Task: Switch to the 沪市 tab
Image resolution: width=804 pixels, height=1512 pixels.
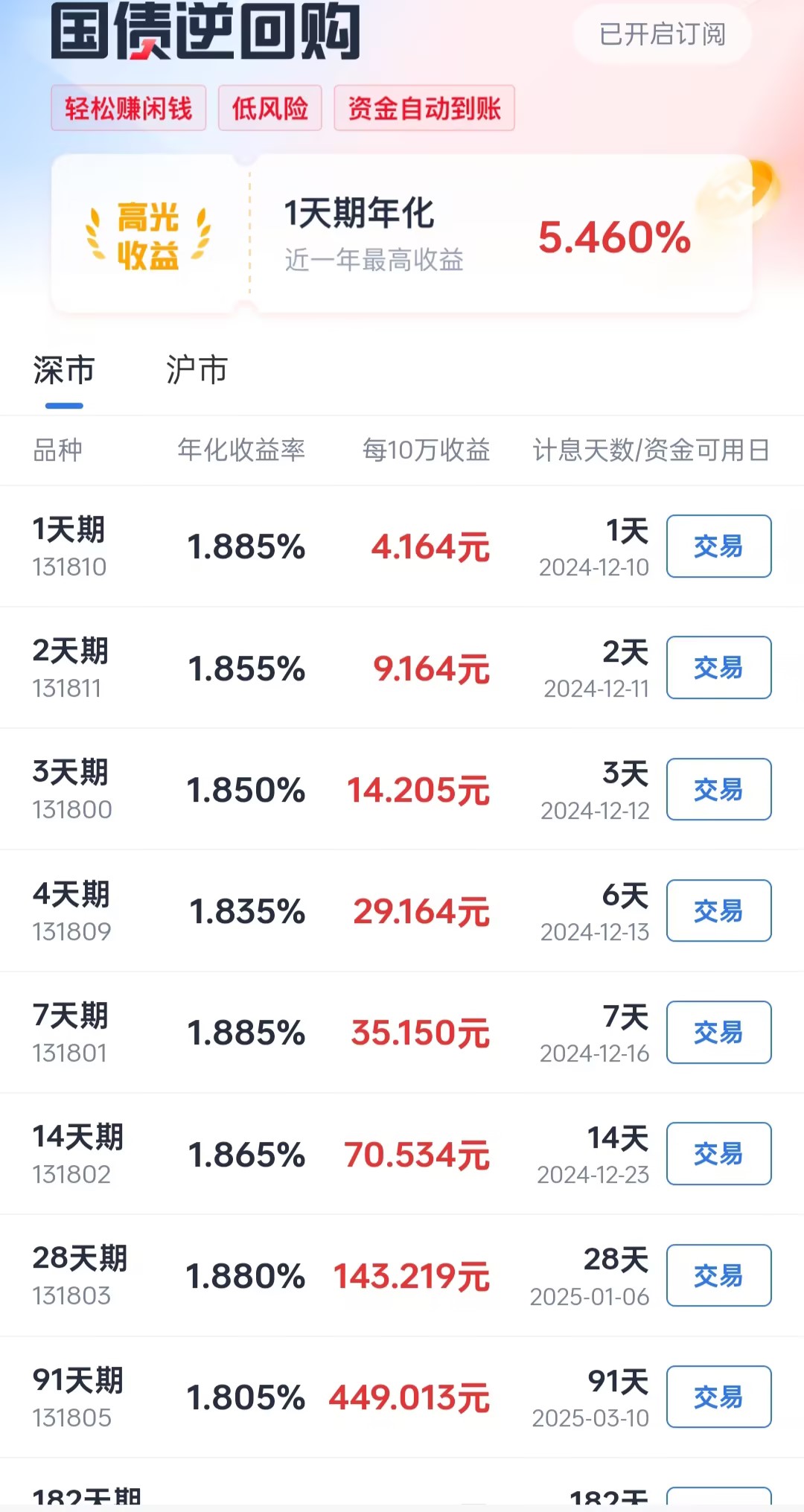Action: [197, 370]
